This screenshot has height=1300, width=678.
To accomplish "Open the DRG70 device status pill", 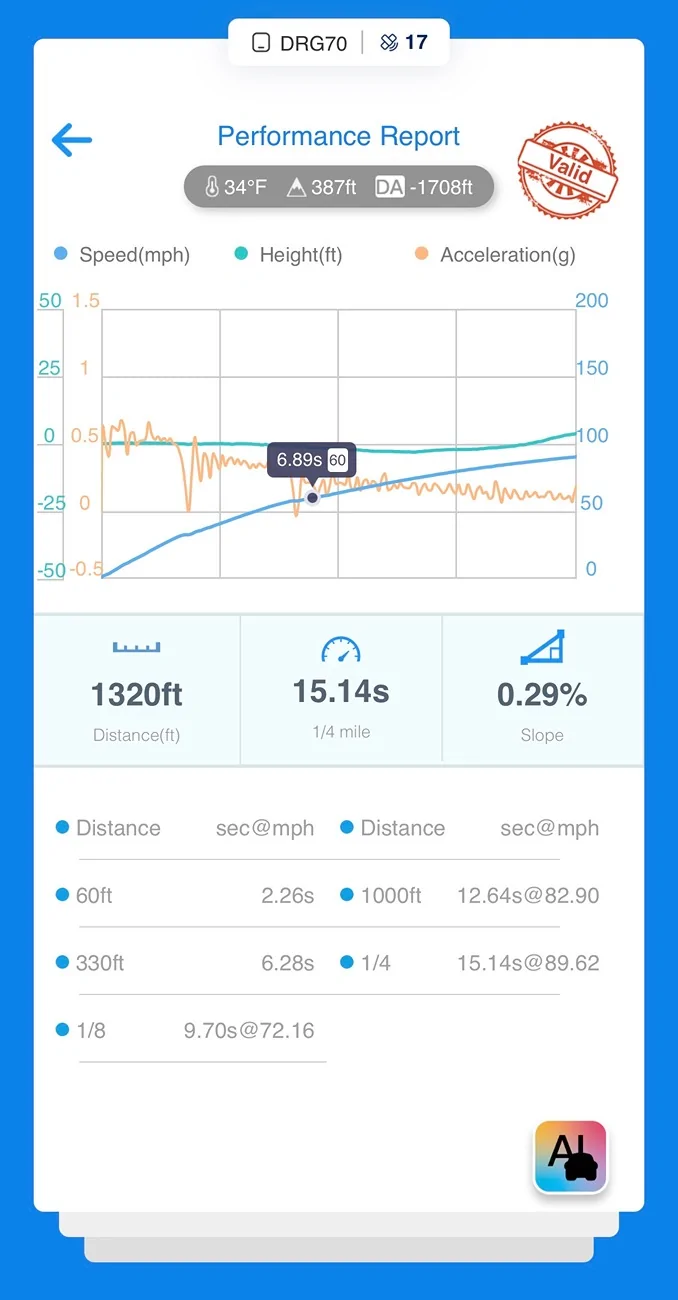I will click(338, 42).
